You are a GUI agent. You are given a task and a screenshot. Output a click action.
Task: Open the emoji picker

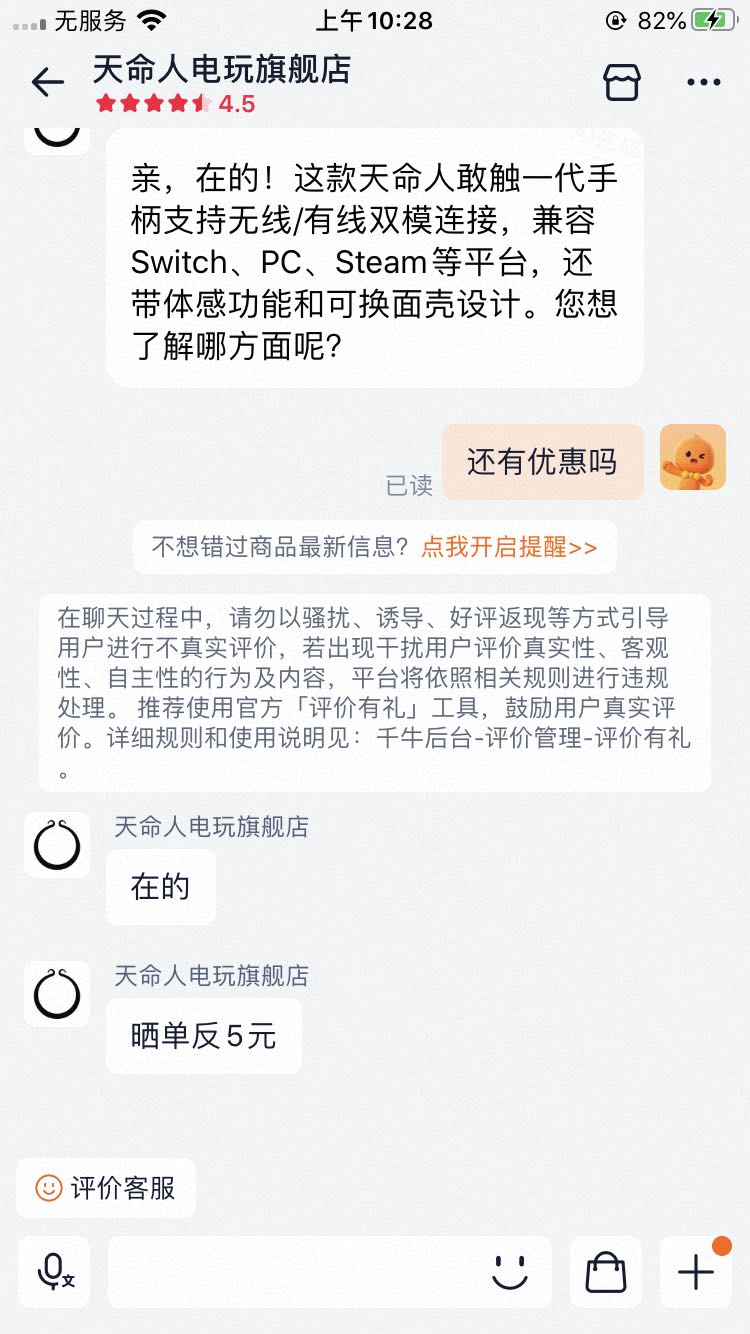click(x=510, y=1272)
